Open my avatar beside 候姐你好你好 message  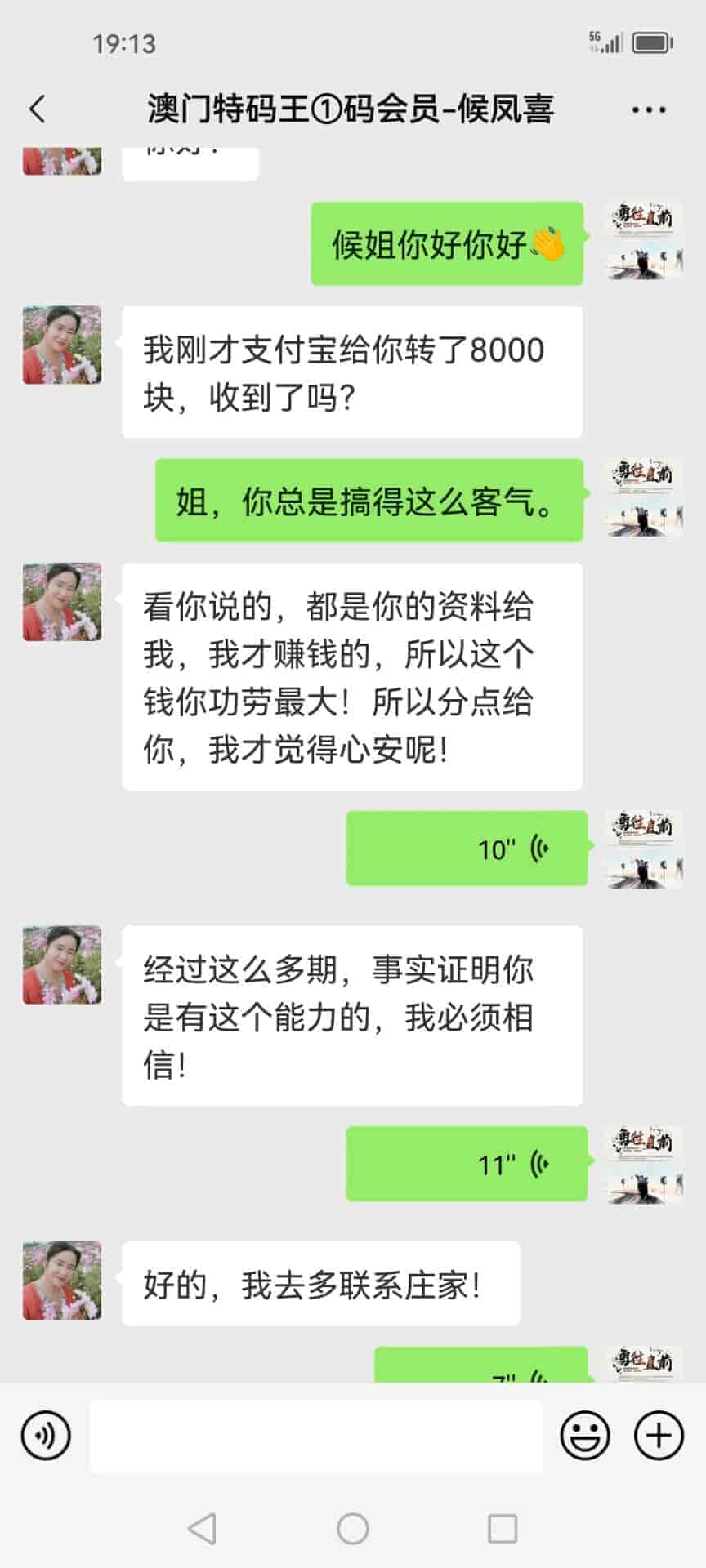tap(644, 242)
